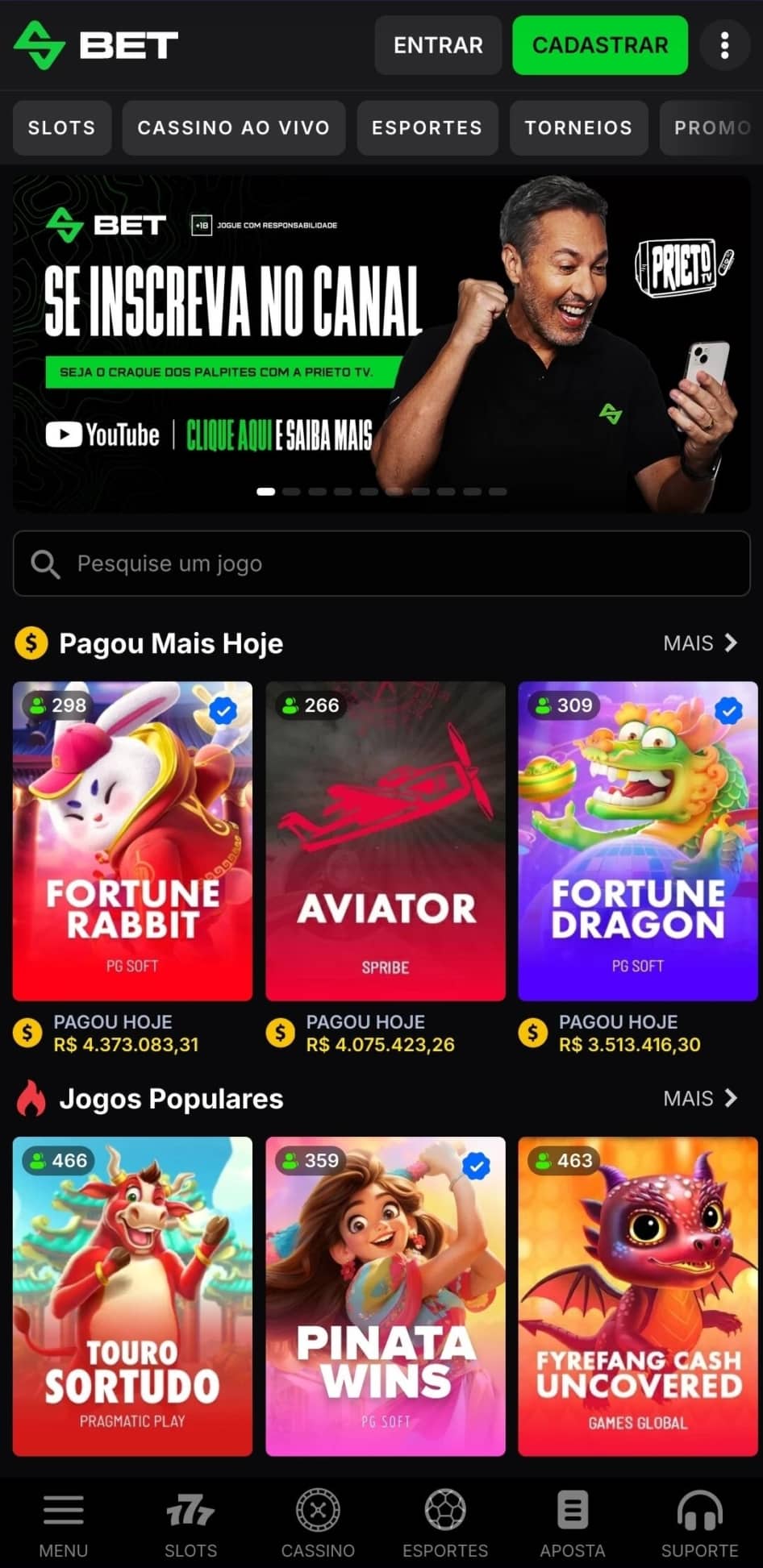
Task: Open the three-dot menu in header
Action: (724, 45)
